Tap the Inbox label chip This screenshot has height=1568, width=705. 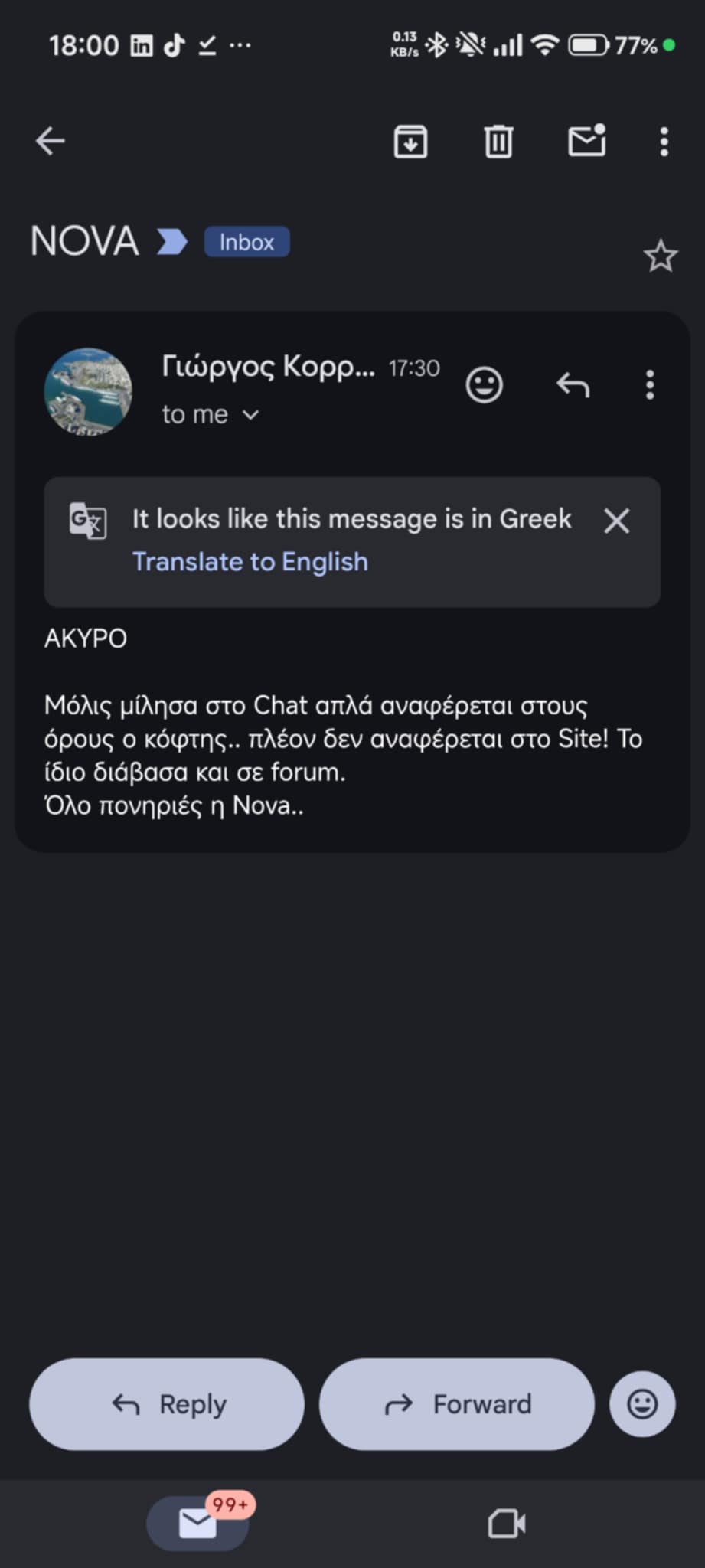[246, 242]
